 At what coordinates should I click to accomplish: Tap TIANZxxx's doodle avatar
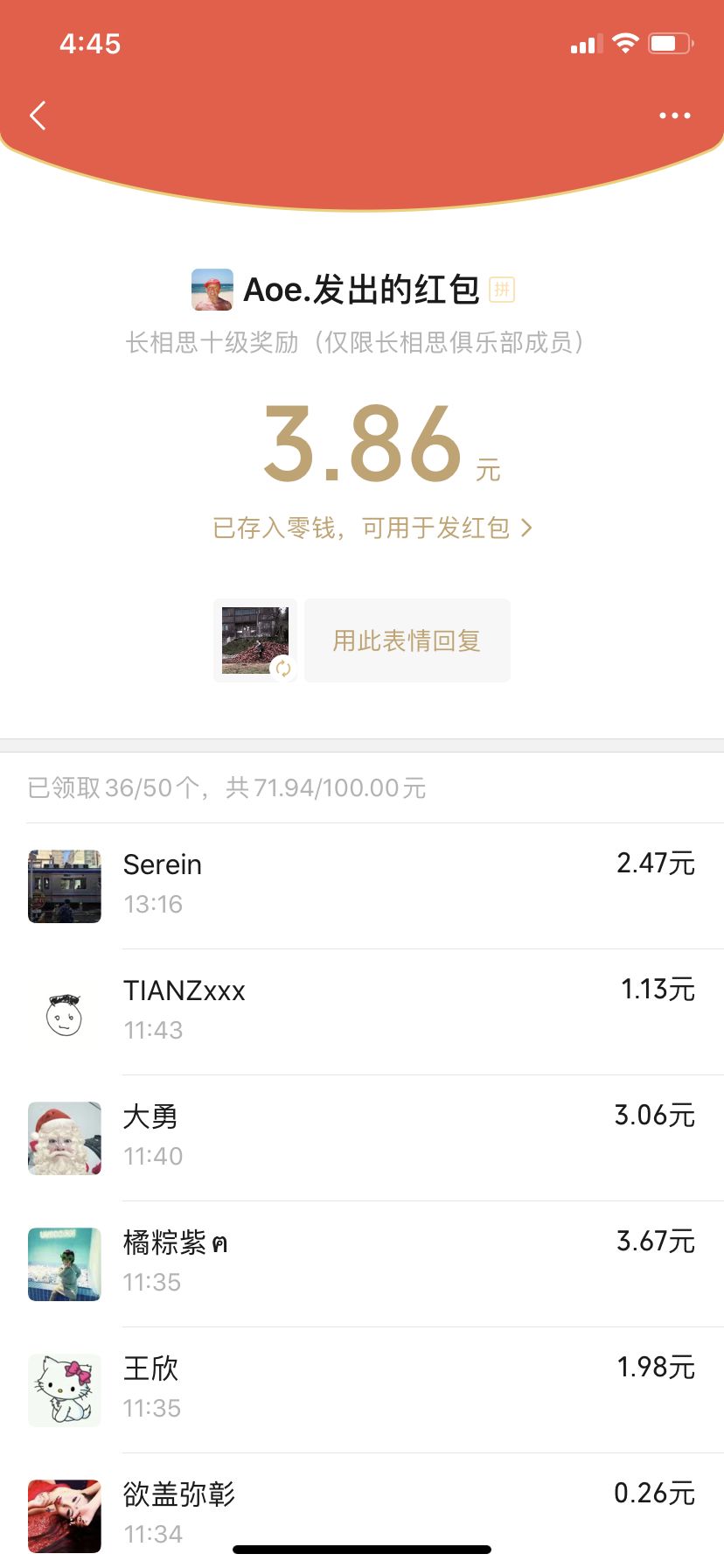tap(64, 1012)
